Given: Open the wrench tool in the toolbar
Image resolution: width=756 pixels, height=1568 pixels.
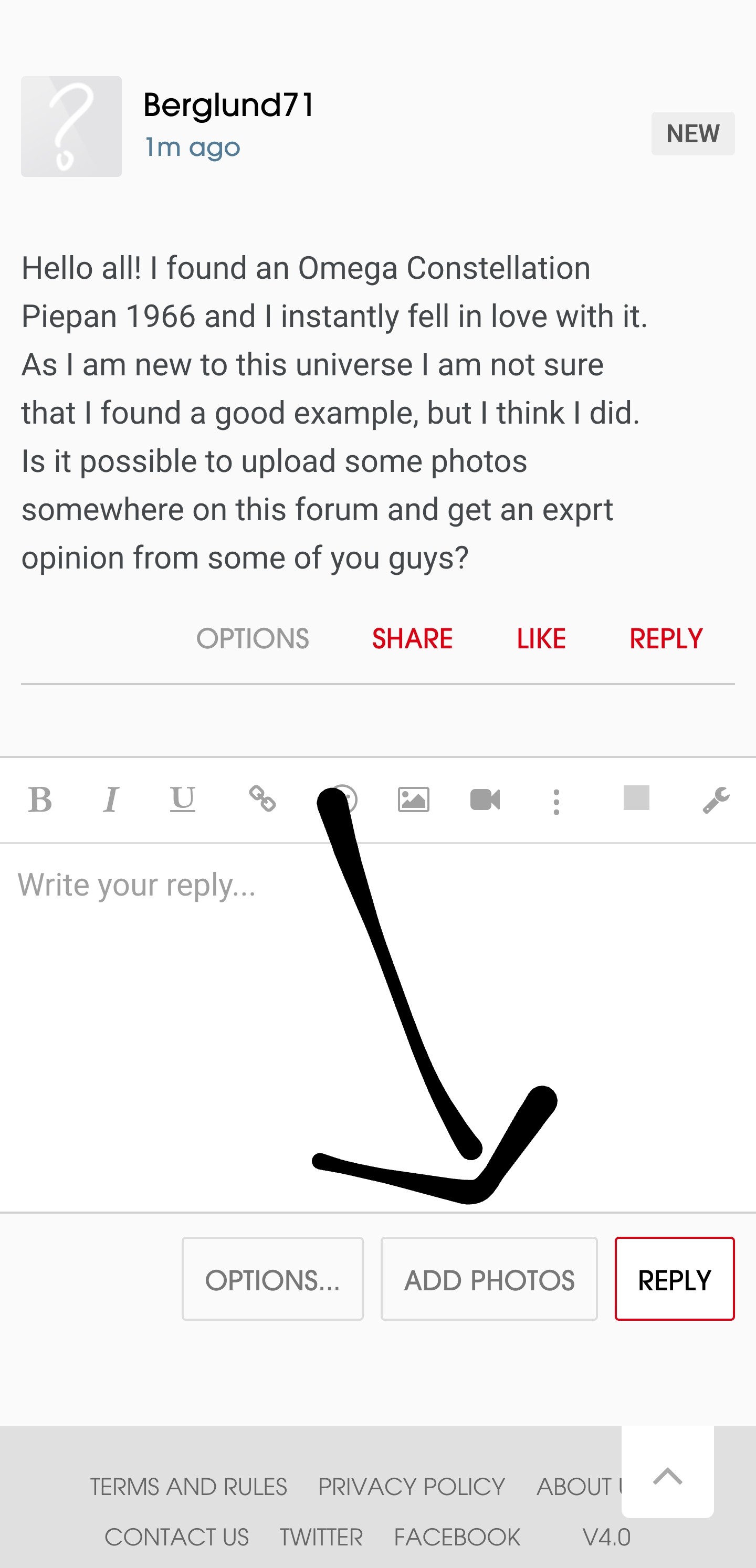Looking at the screenshot, I should tap(716, 800).
